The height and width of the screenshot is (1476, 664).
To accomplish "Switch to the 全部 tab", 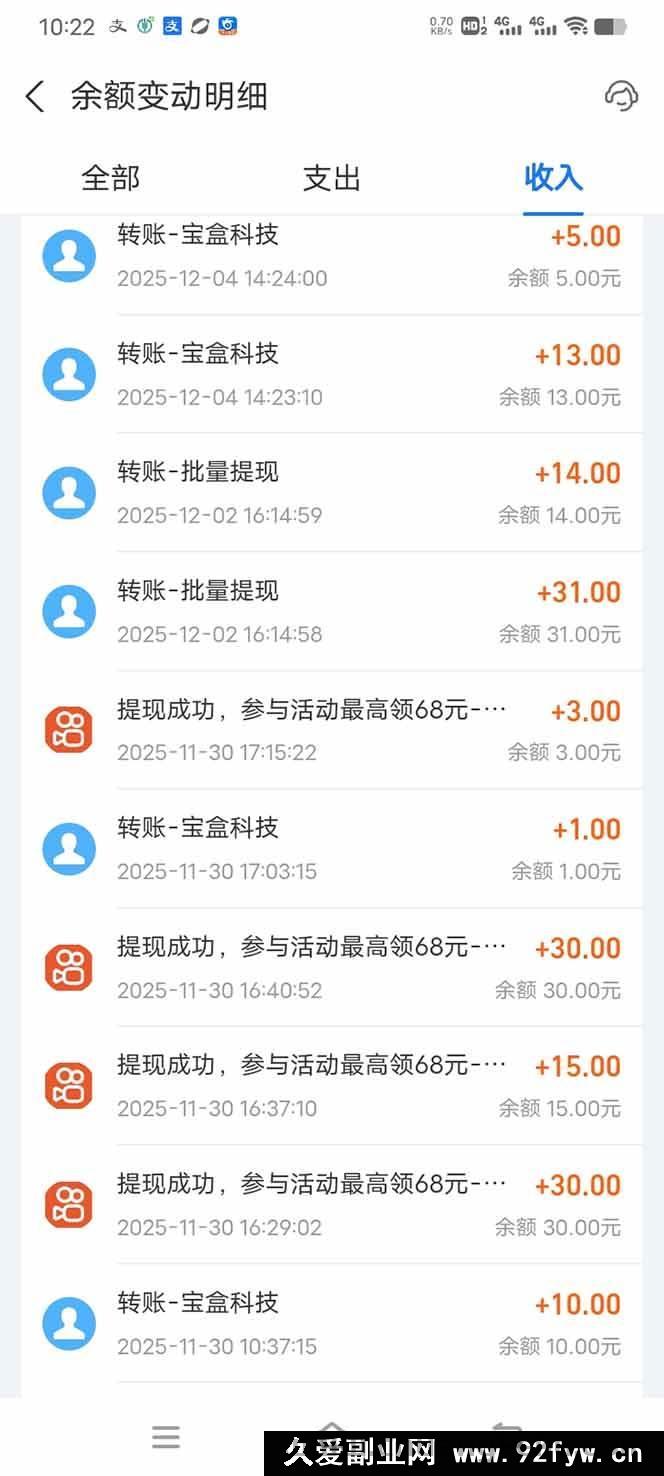I will tap(110, 179).
